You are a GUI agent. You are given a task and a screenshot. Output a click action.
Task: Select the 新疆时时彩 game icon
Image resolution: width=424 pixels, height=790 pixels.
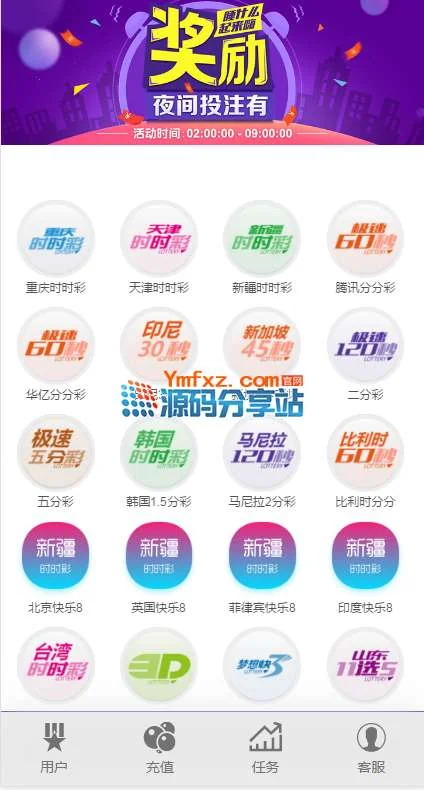[x=262, y=239]
